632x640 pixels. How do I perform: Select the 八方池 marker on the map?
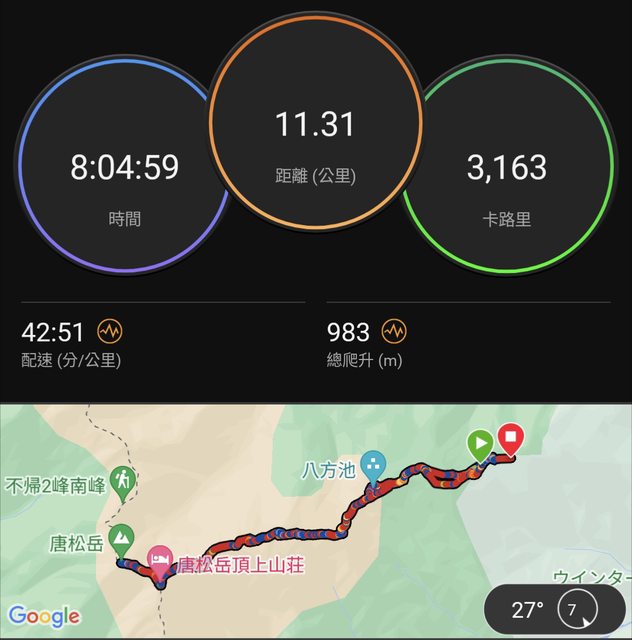(373, 466)
